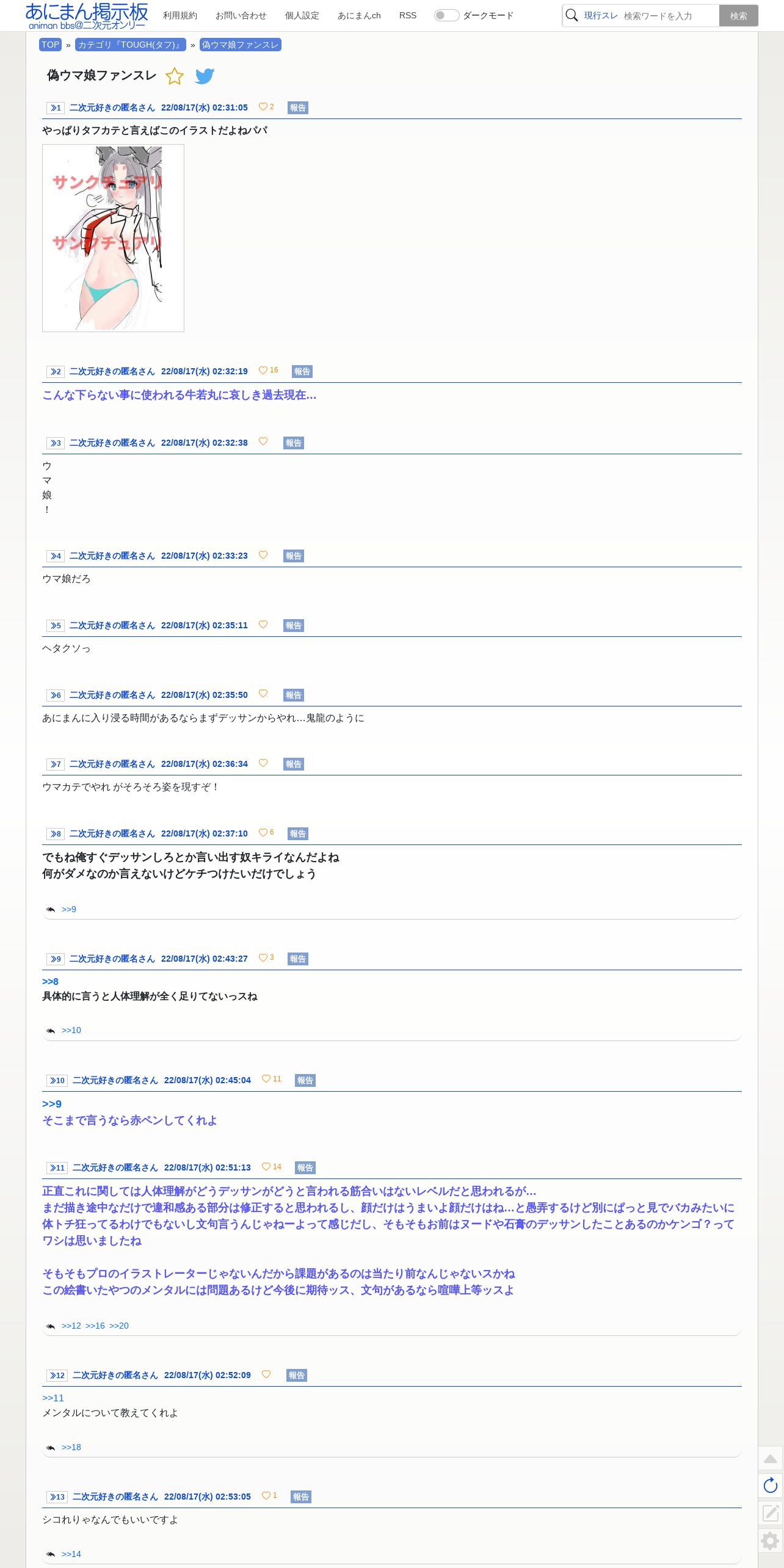The image size is (784, 1568).
Task: Reload the thread with the refresh icon
Action: [771, 1486]
